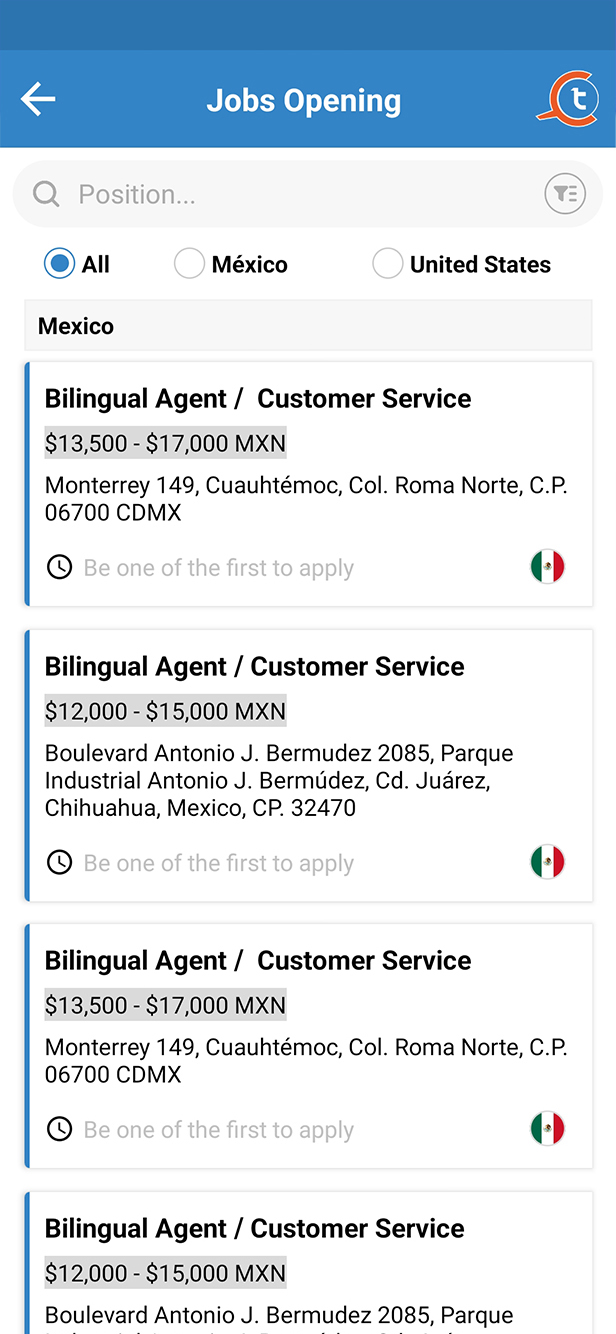Choose the United States option

point(387,264)
